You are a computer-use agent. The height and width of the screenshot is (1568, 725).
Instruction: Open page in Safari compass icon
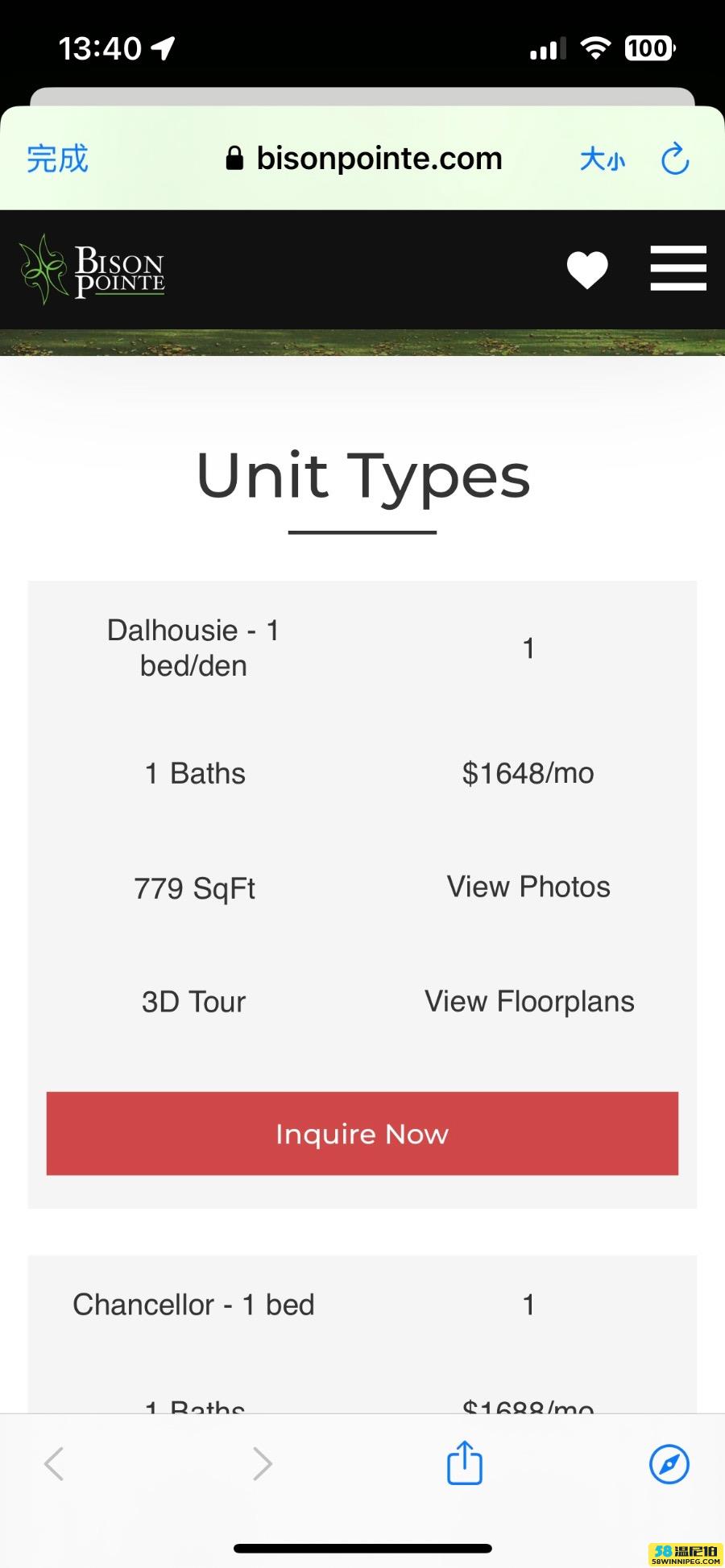pyautogui.click(x=669, y=1463)
